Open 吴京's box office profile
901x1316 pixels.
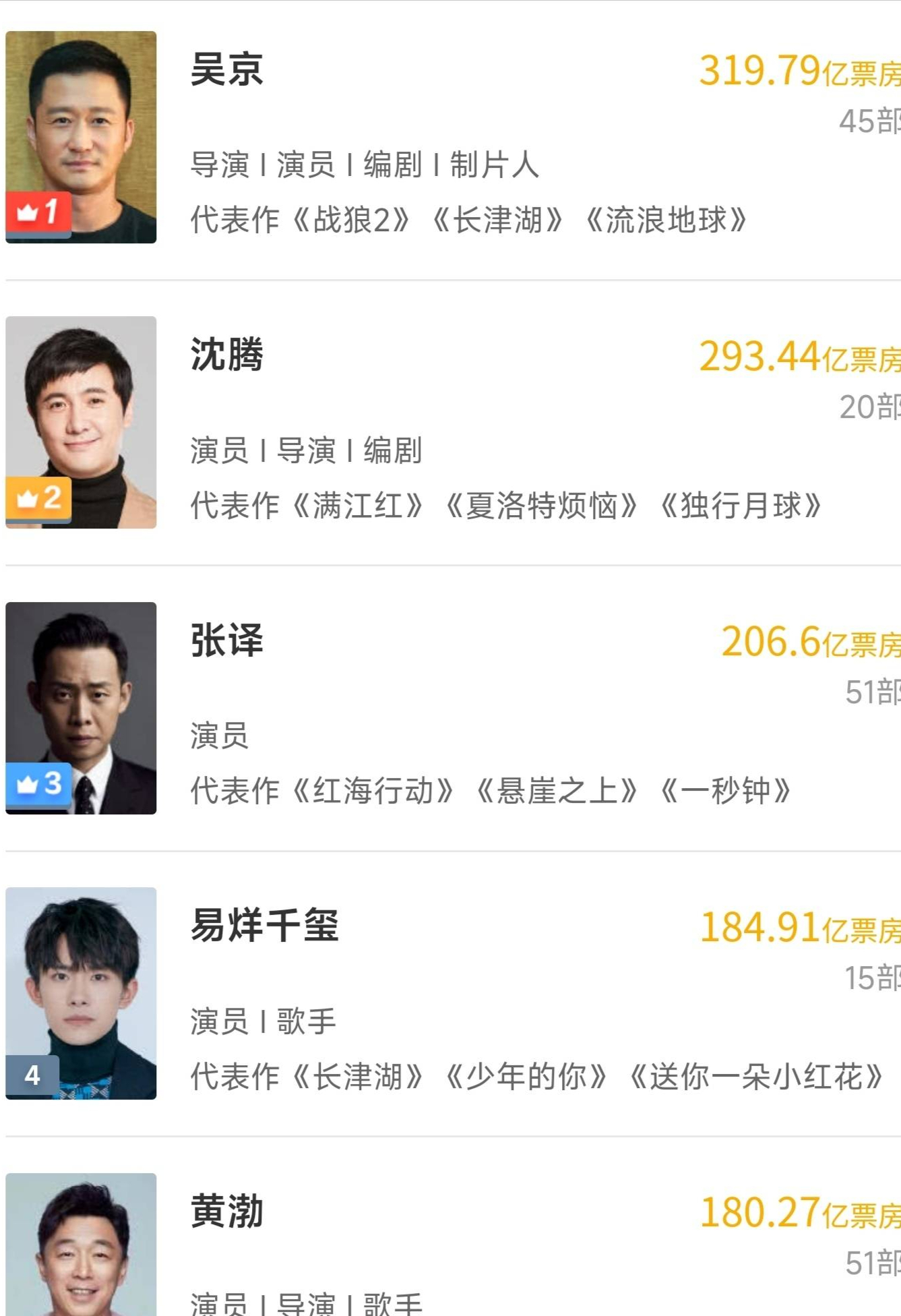(226, 70)
